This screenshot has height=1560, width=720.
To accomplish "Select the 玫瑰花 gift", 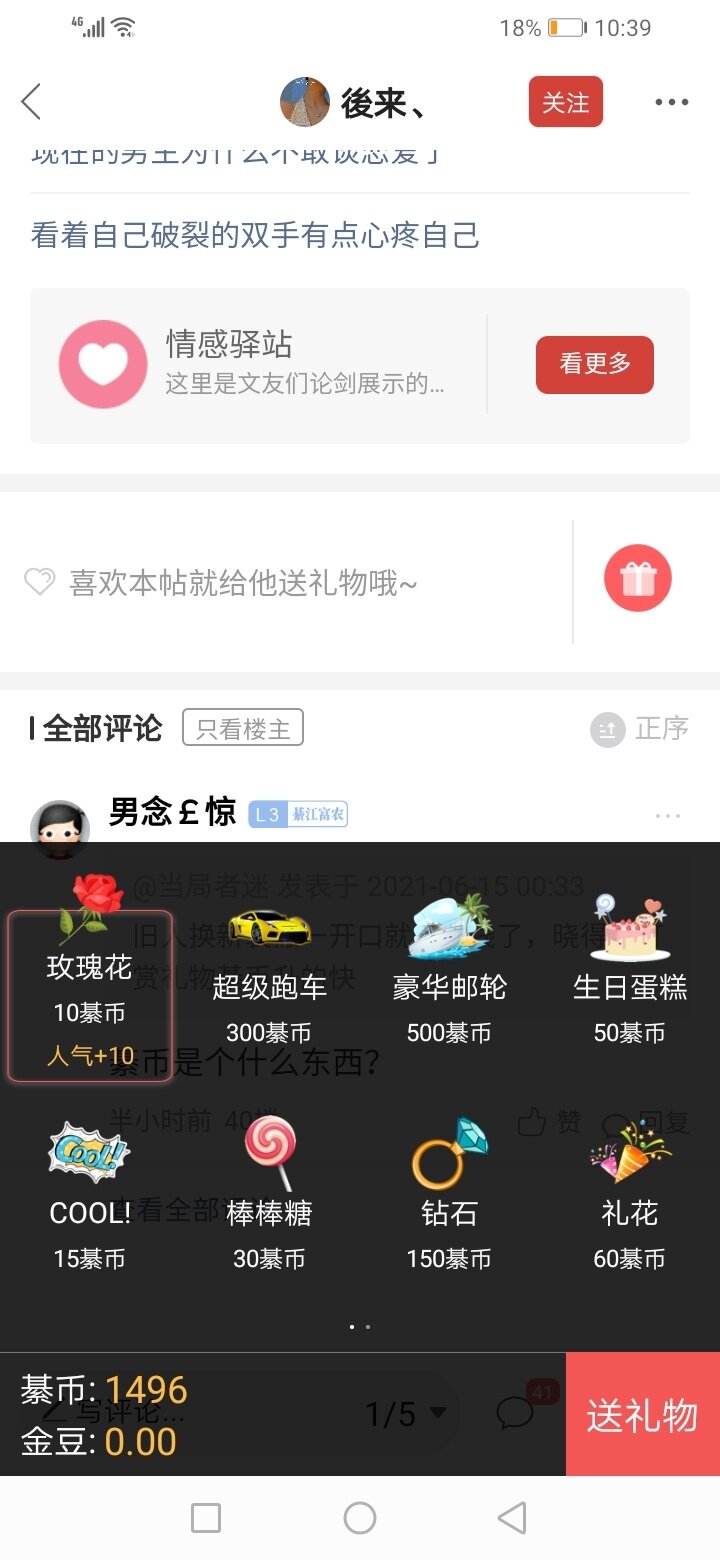I will pos(90,990).
